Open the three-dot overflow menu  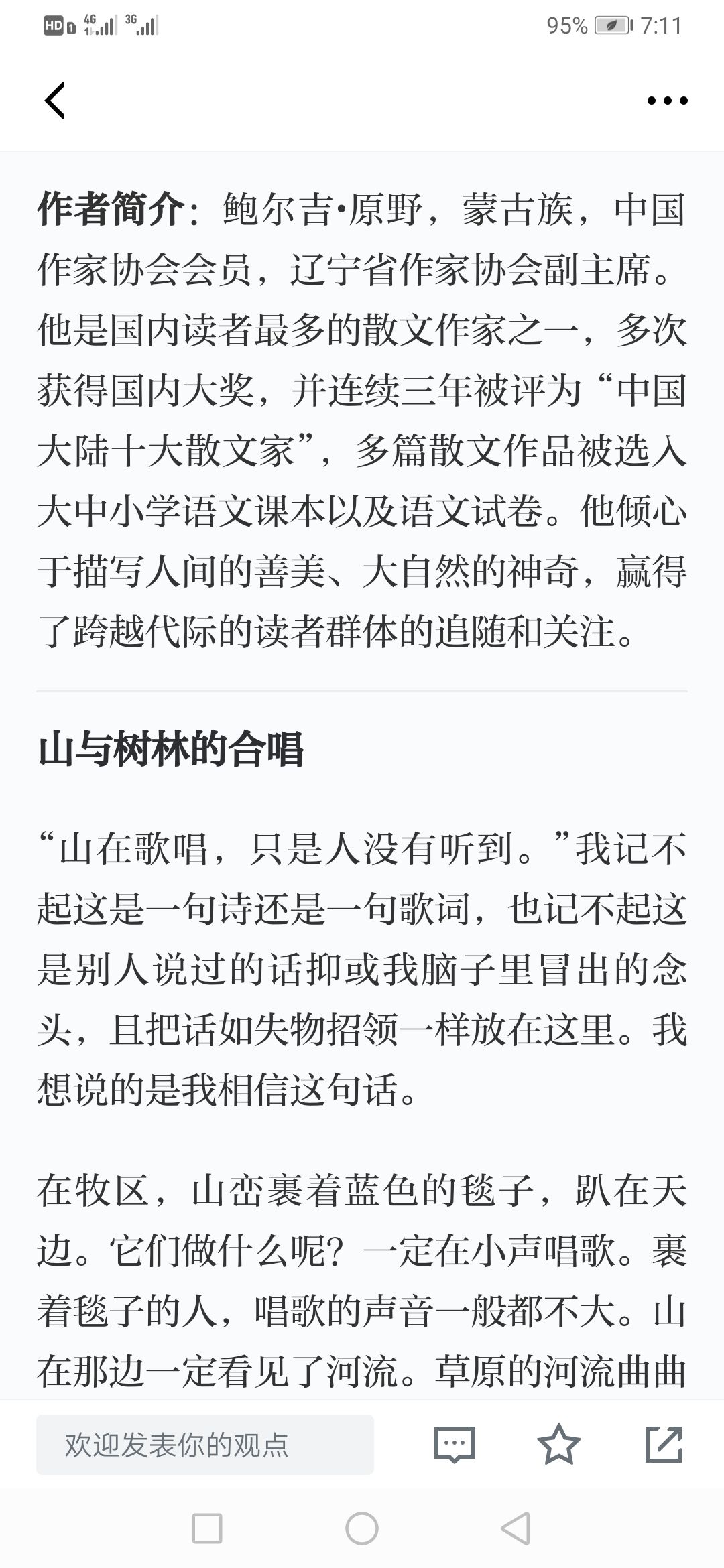click(667, 101)
